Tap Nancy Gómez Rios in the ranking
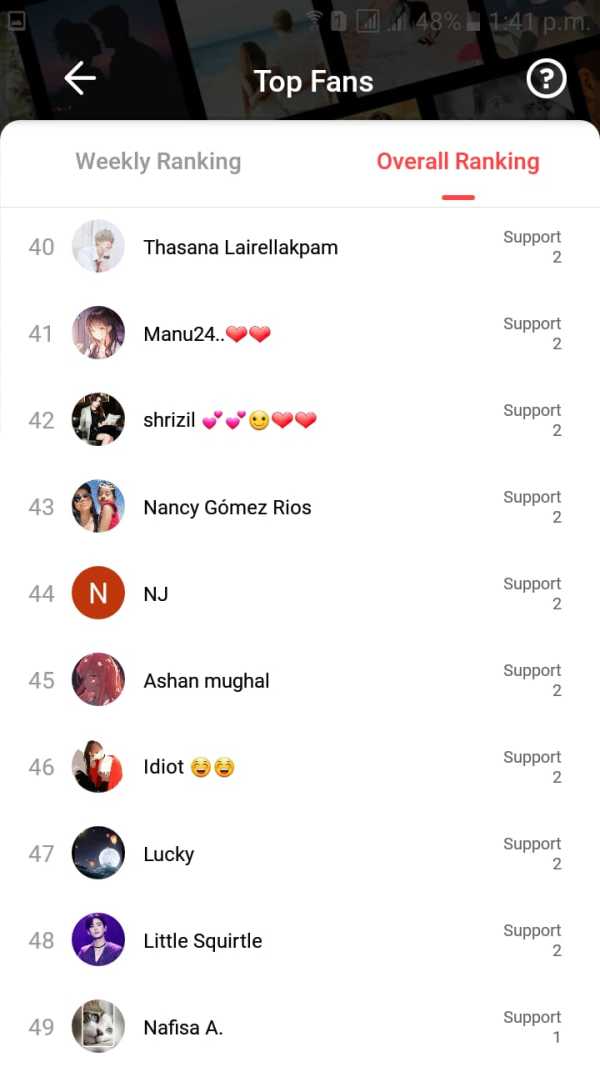Viewport: 600px width, 1067px height. [227, 507]
